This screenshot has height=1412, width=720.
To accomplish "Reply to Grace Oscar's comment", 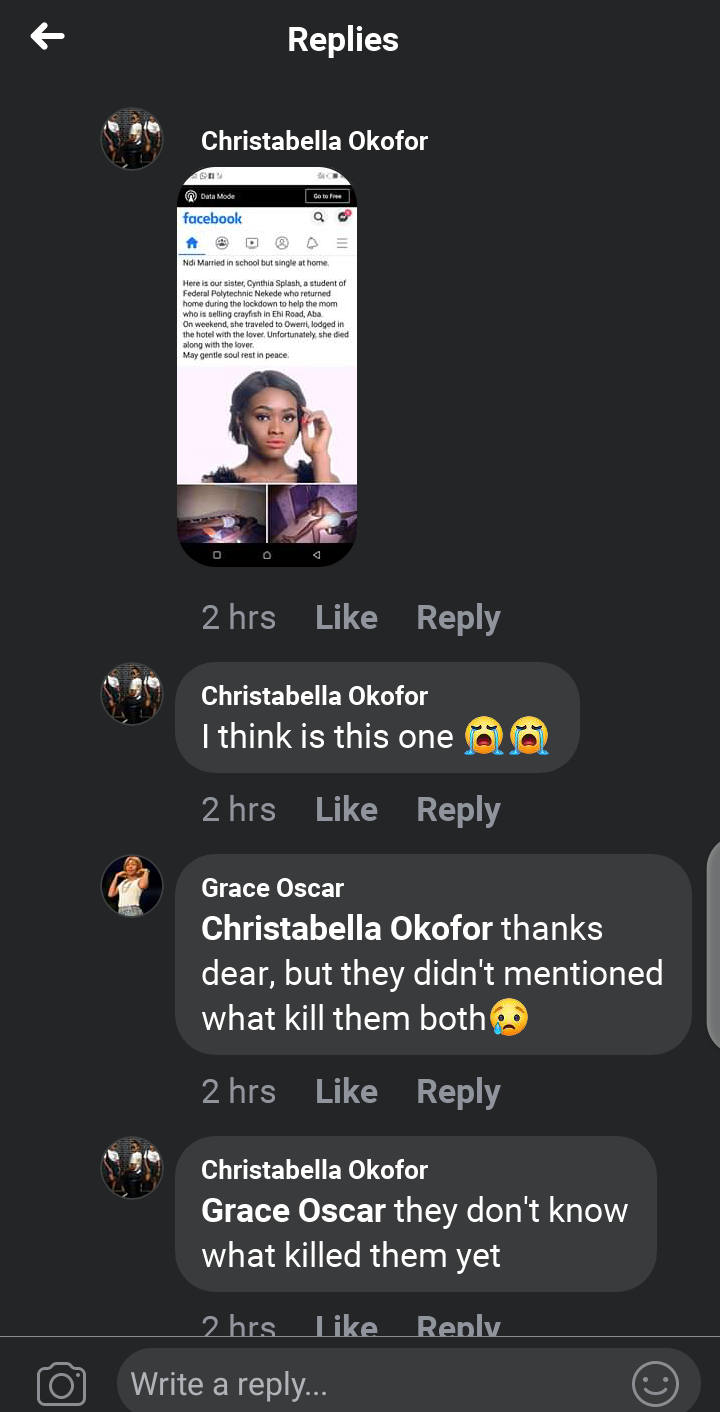I will pos(458,1092).
